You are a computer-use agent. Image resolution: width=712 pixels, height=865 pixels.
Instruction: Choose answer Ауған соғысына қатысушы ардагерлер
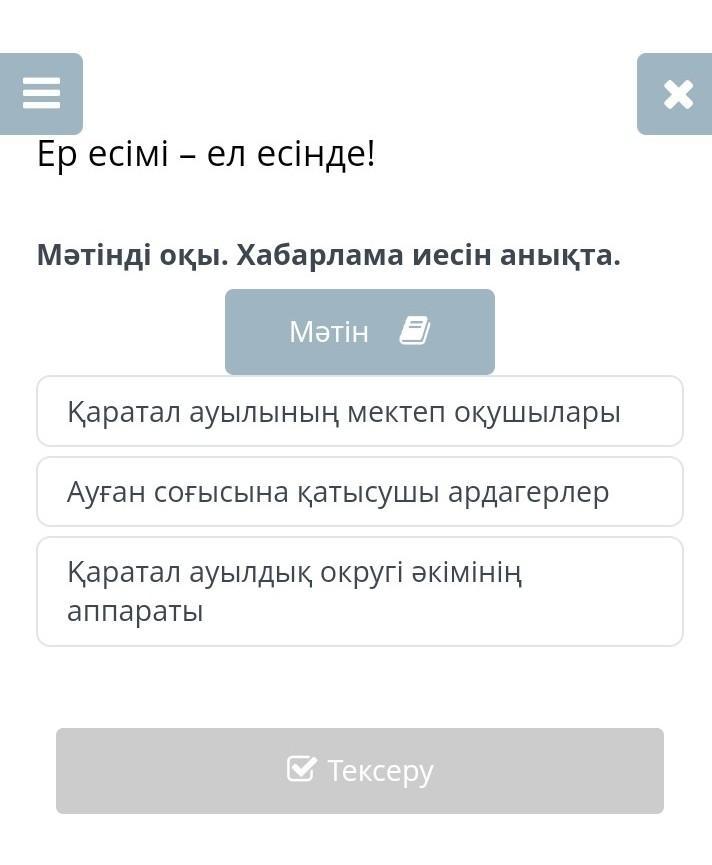point(359,492)
